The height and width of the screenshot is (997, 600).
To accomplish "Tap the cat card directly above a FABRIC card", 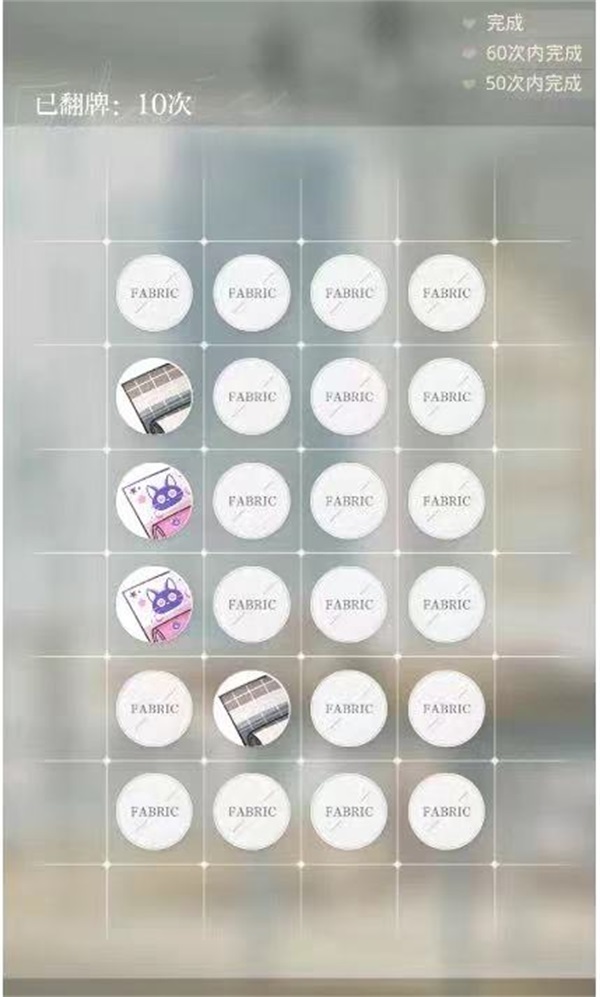I will point(154,604).
